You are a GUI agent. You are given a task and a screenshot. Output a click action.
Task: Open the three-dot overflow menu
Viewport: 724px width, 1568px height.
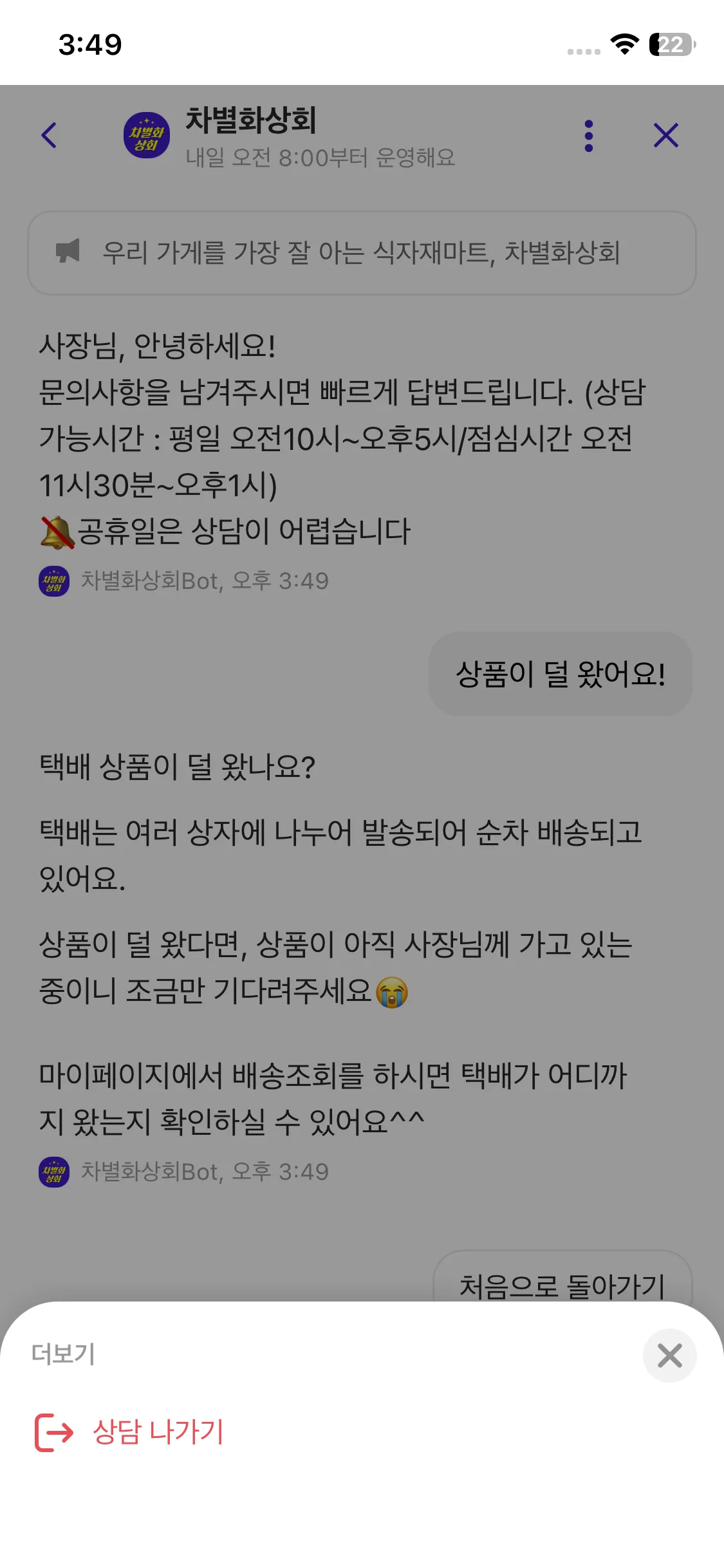point(588,136)
